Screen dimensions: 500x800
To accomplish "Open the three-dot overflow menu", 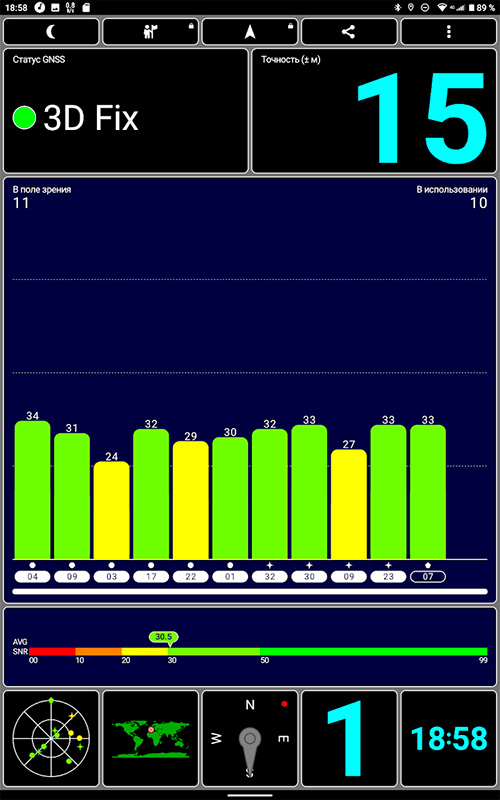I will (448, 32).
